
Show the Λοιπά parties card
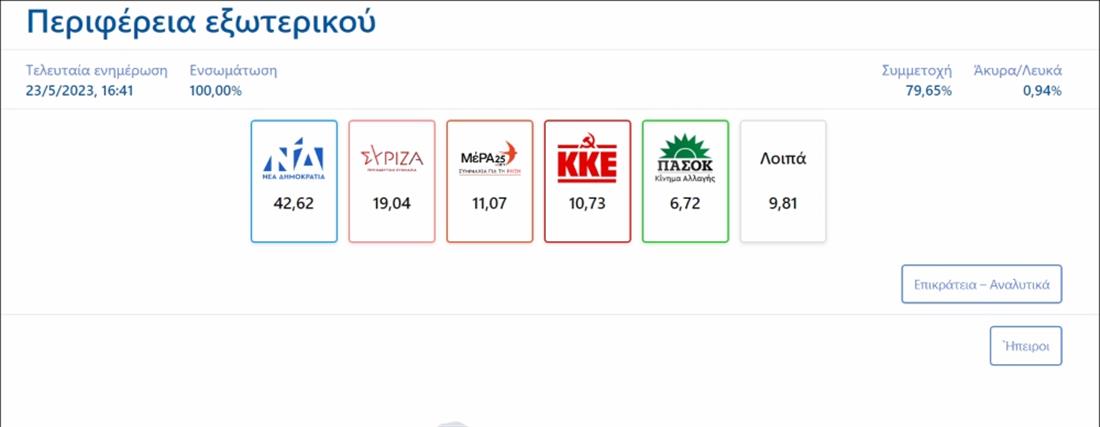point(783,181)
